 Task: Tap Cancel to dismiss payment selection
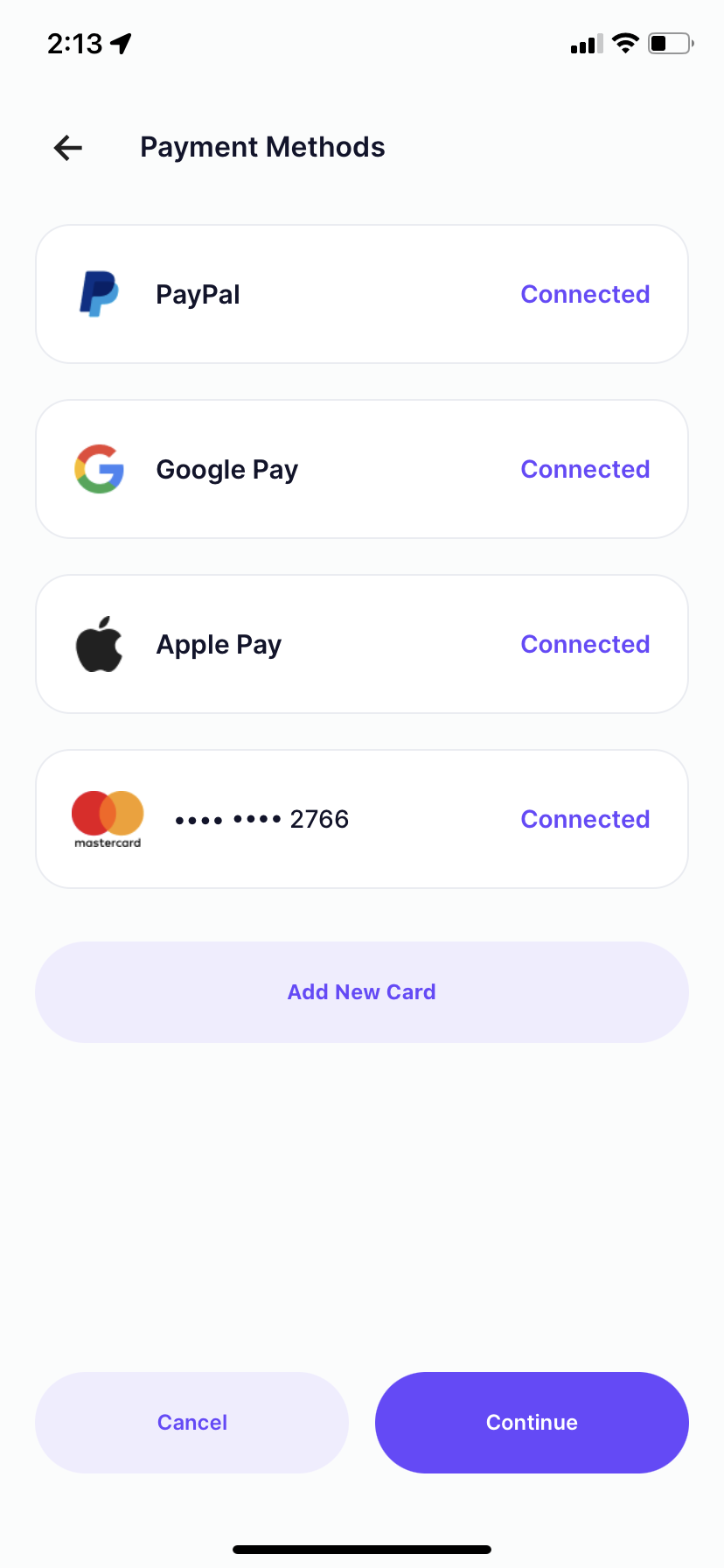point(191,1422)
